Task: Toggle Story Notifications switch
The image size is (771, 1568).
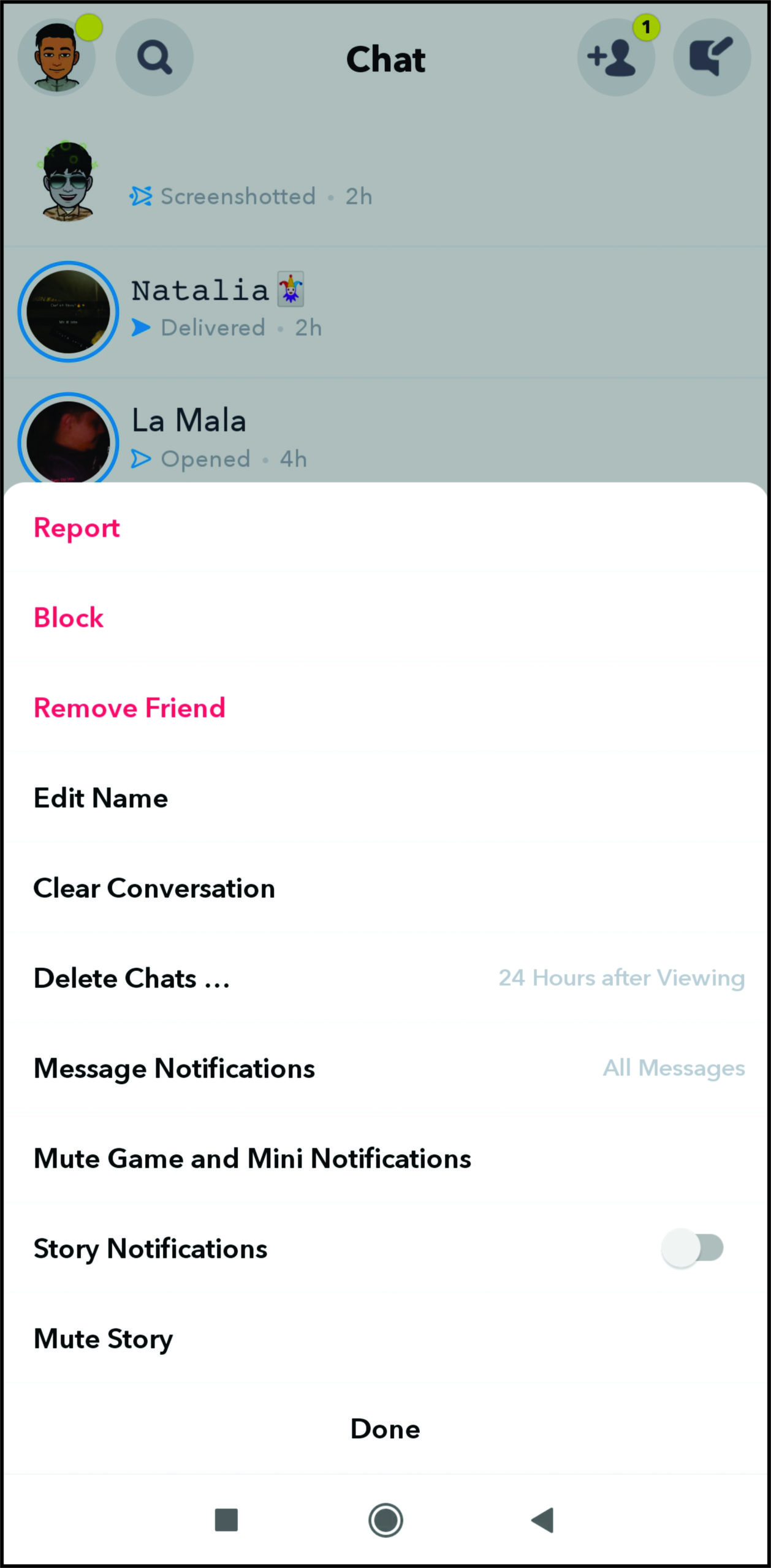Action: (693, 1248)
